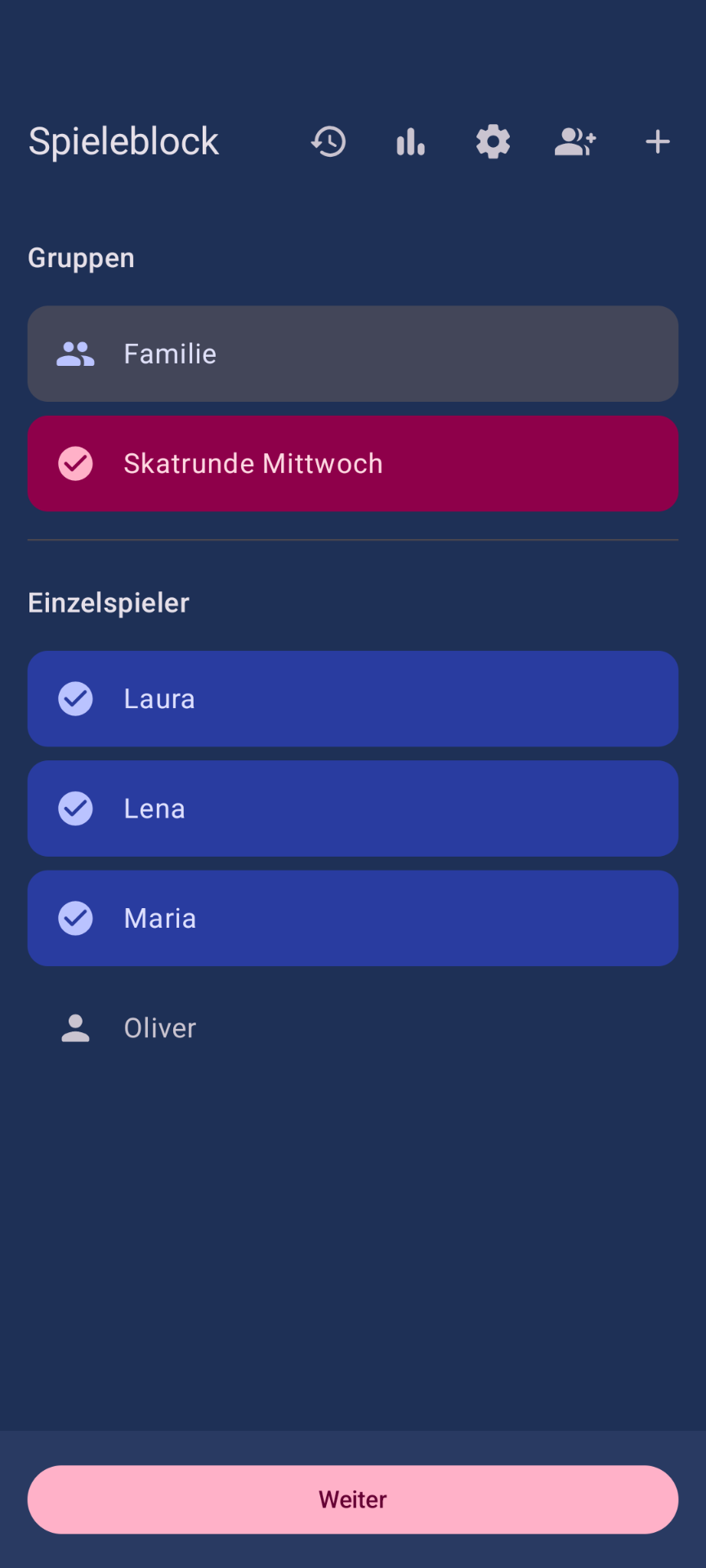Open the game history icon
Screen dimensions: 706x1568
coord(328,142)
